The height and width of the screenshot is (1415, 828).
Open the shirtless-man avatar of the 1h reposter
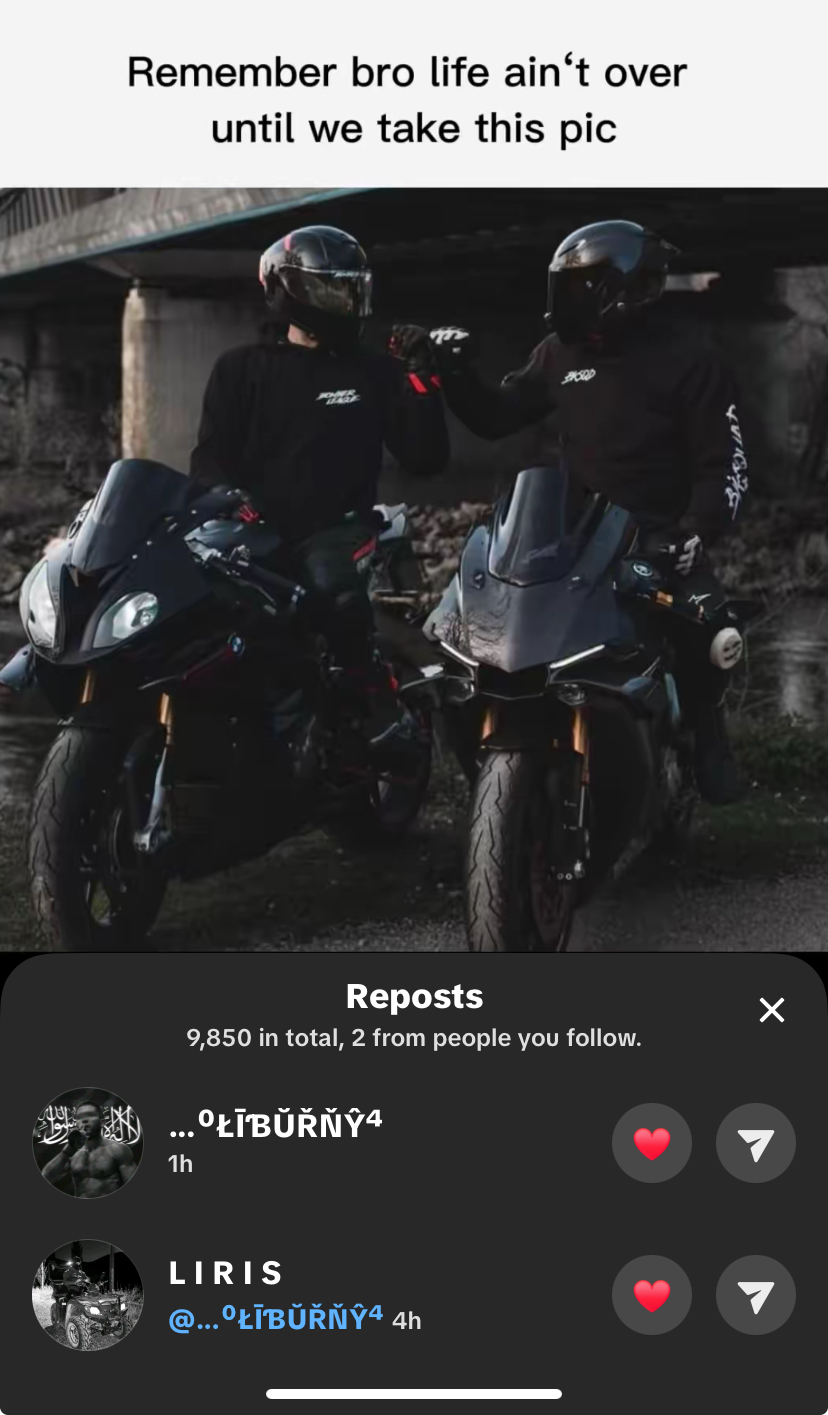(x=88, y=1143)
